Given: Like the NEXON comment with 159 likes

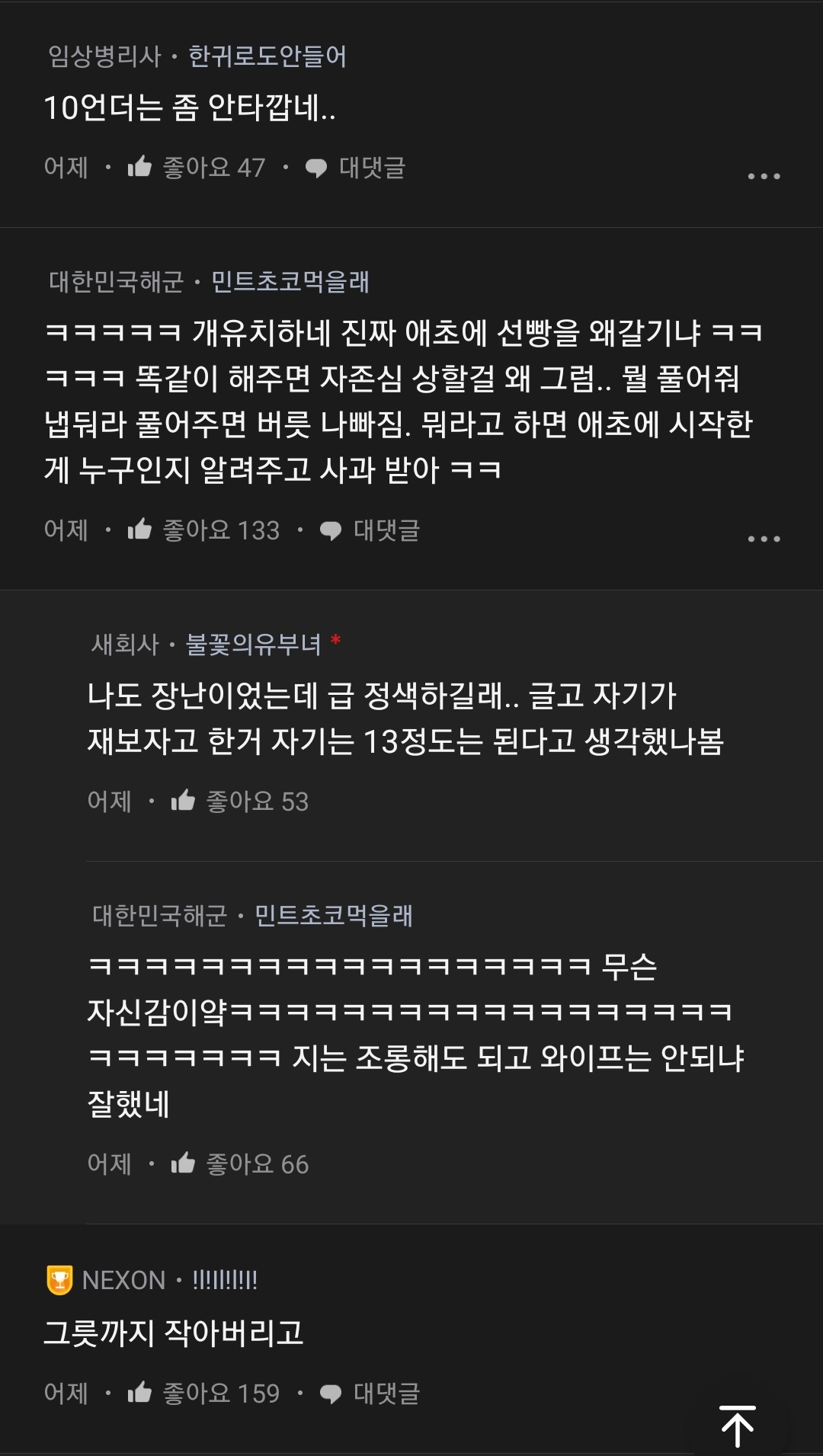Looking at the screenshot, I should pyautogui.click(x=139, y=1393).
